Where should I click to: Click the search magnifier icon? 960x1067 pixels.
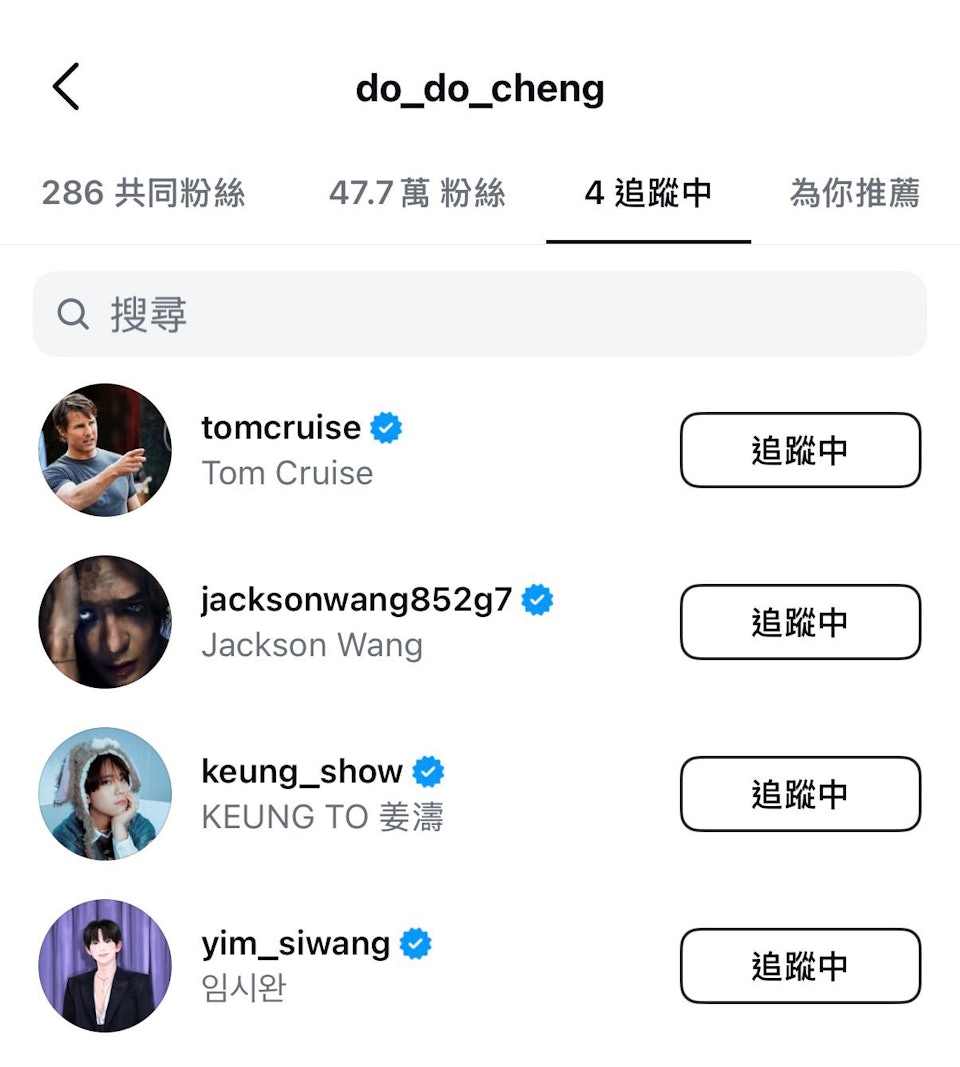[72, 314]
